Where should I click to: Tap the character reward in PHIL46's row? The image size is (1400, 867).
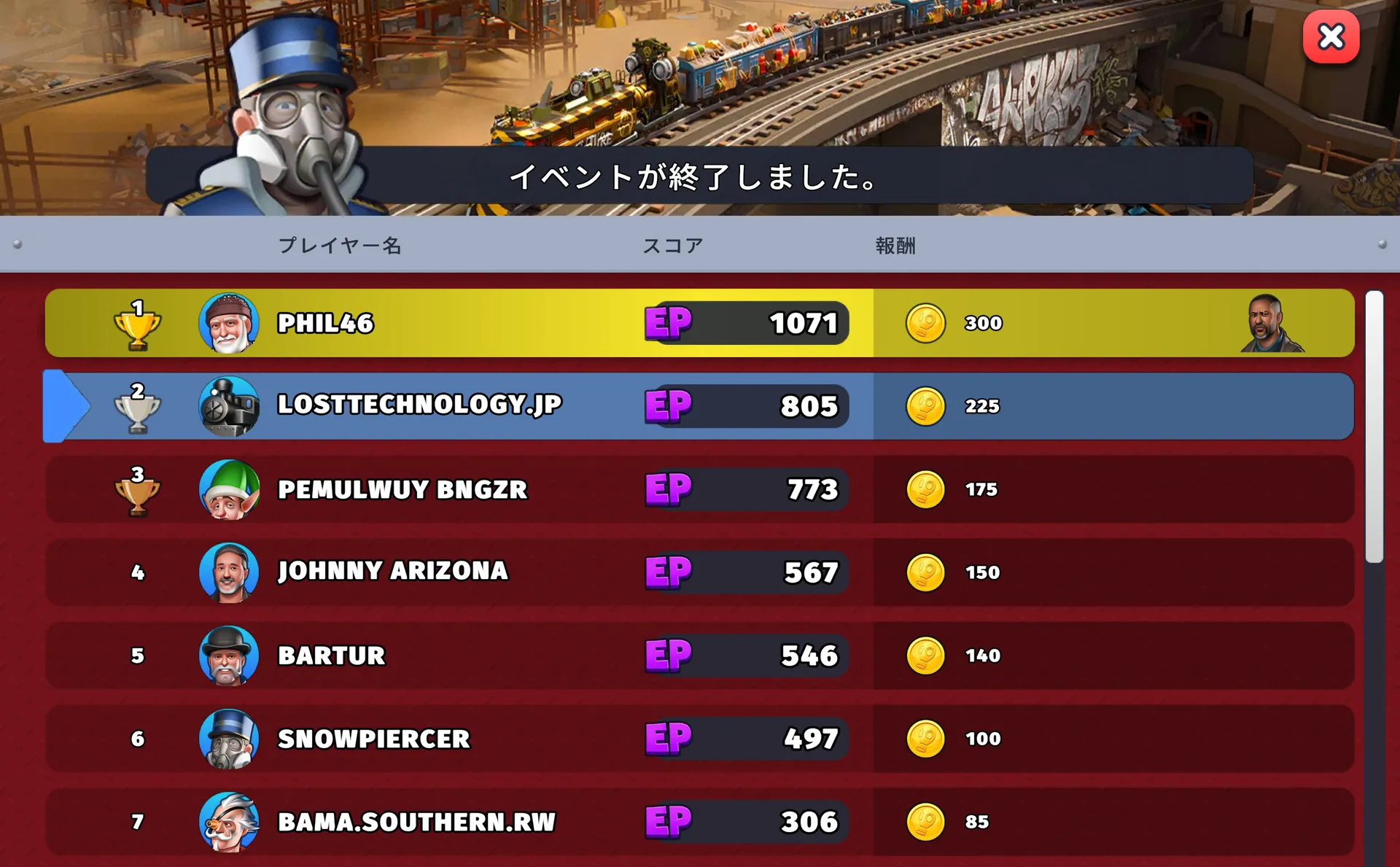click(1271, 324)
